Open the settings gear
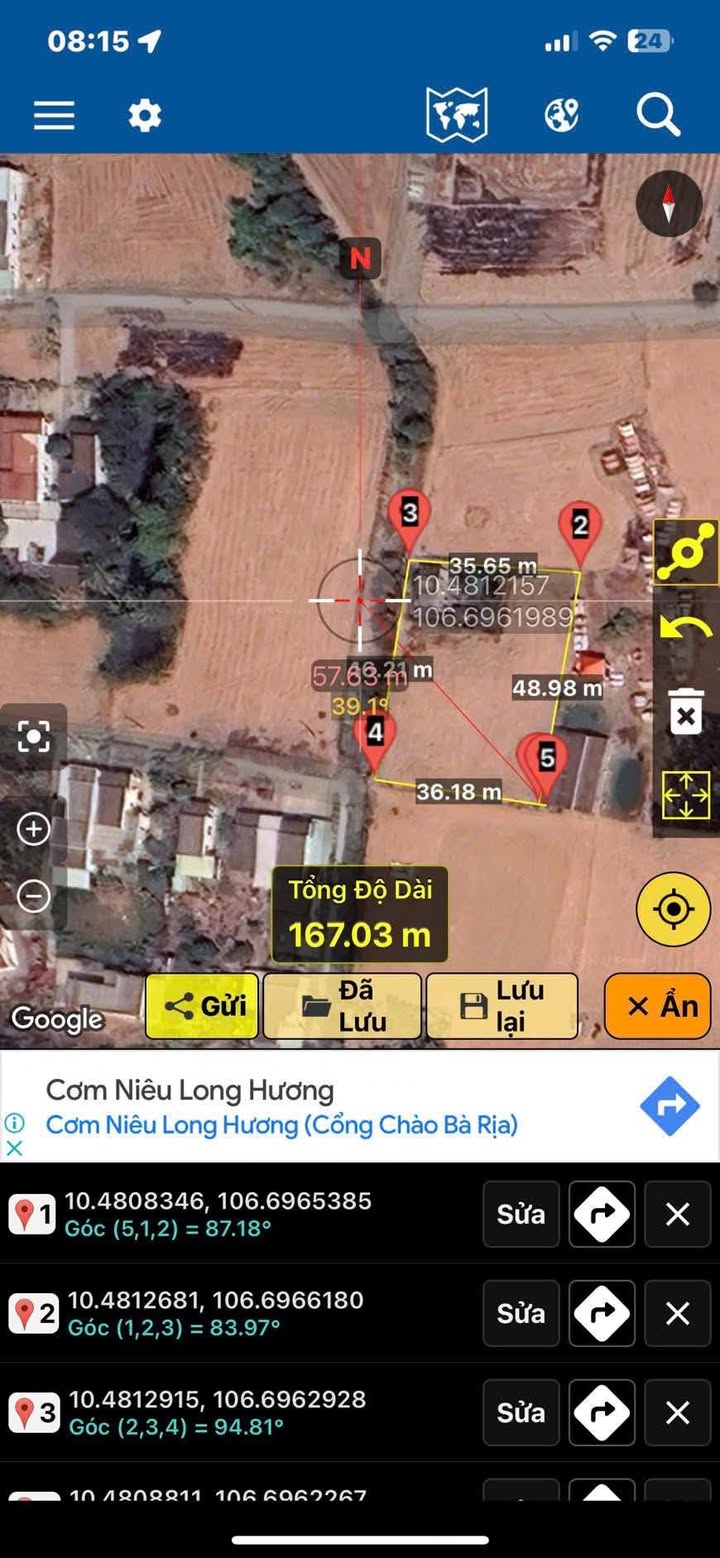 [x=144, y=116]
